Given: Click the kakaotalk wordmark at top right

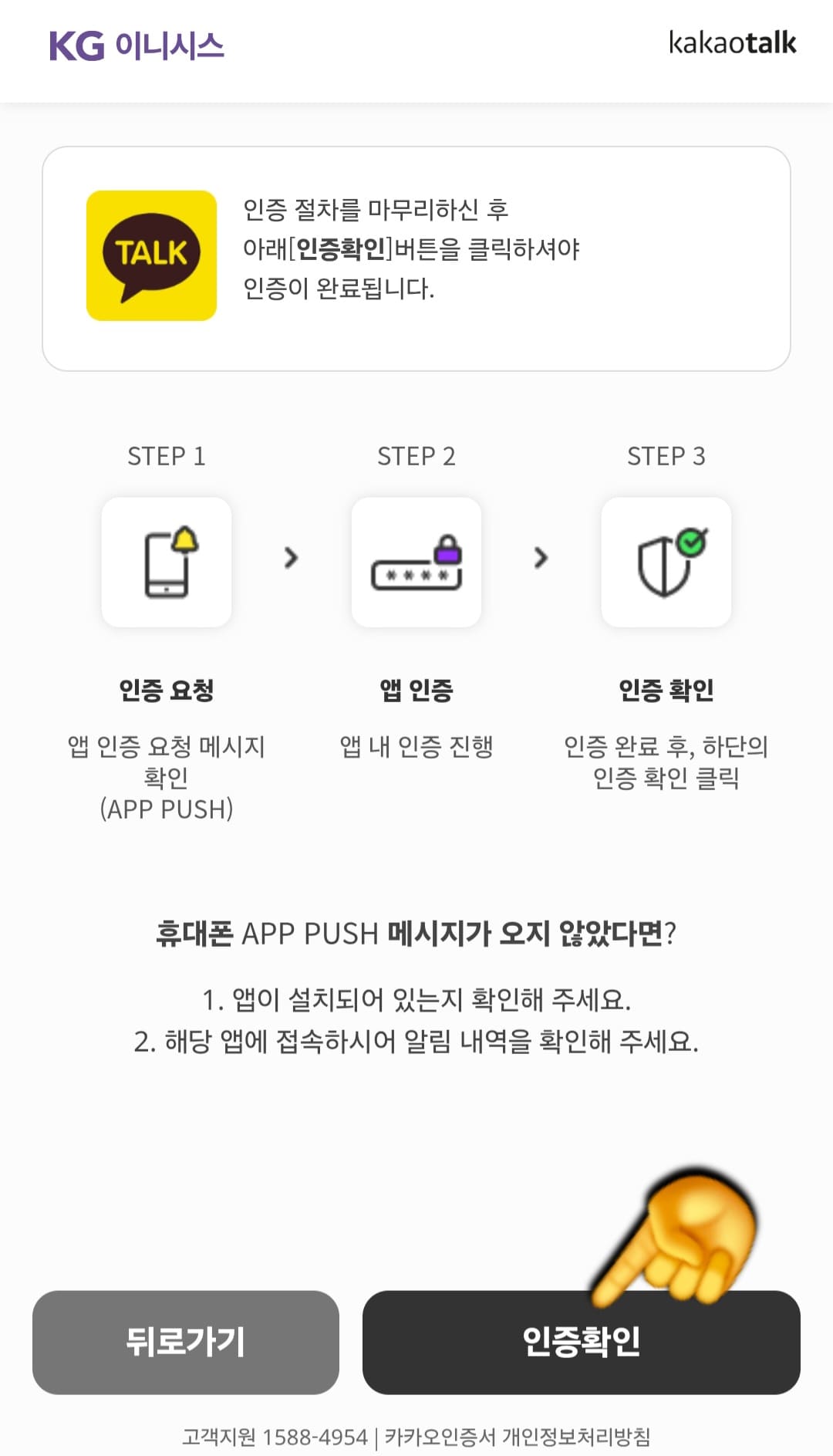Looking at the screenshot, I should pos(732,44).
